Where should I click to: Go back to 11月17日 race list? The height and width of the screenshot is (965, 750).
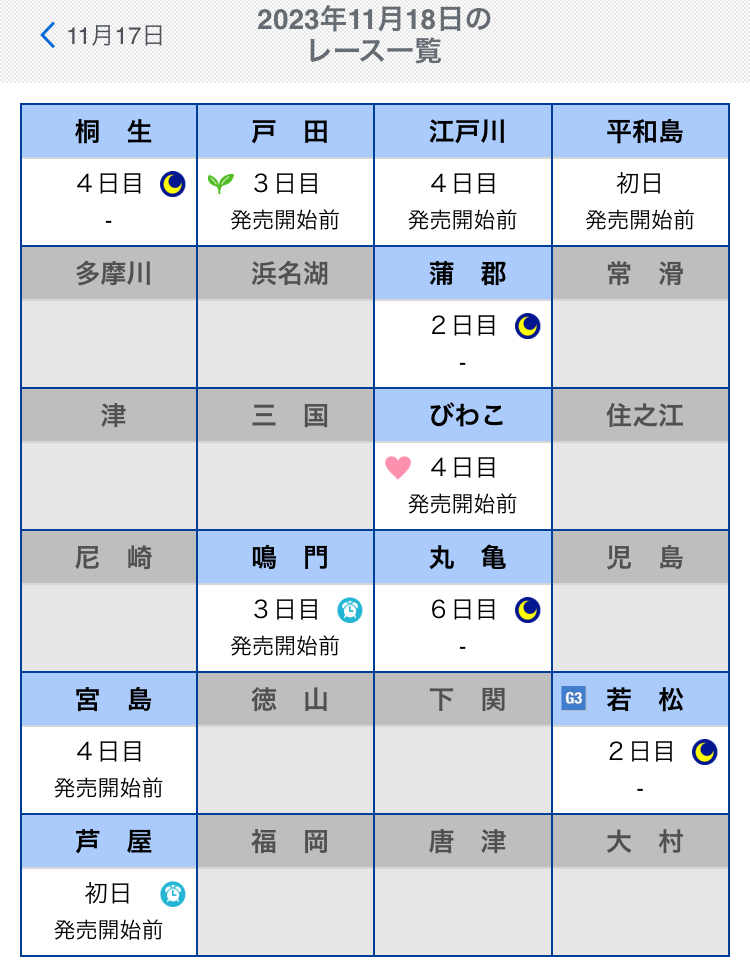click(102, 36)
